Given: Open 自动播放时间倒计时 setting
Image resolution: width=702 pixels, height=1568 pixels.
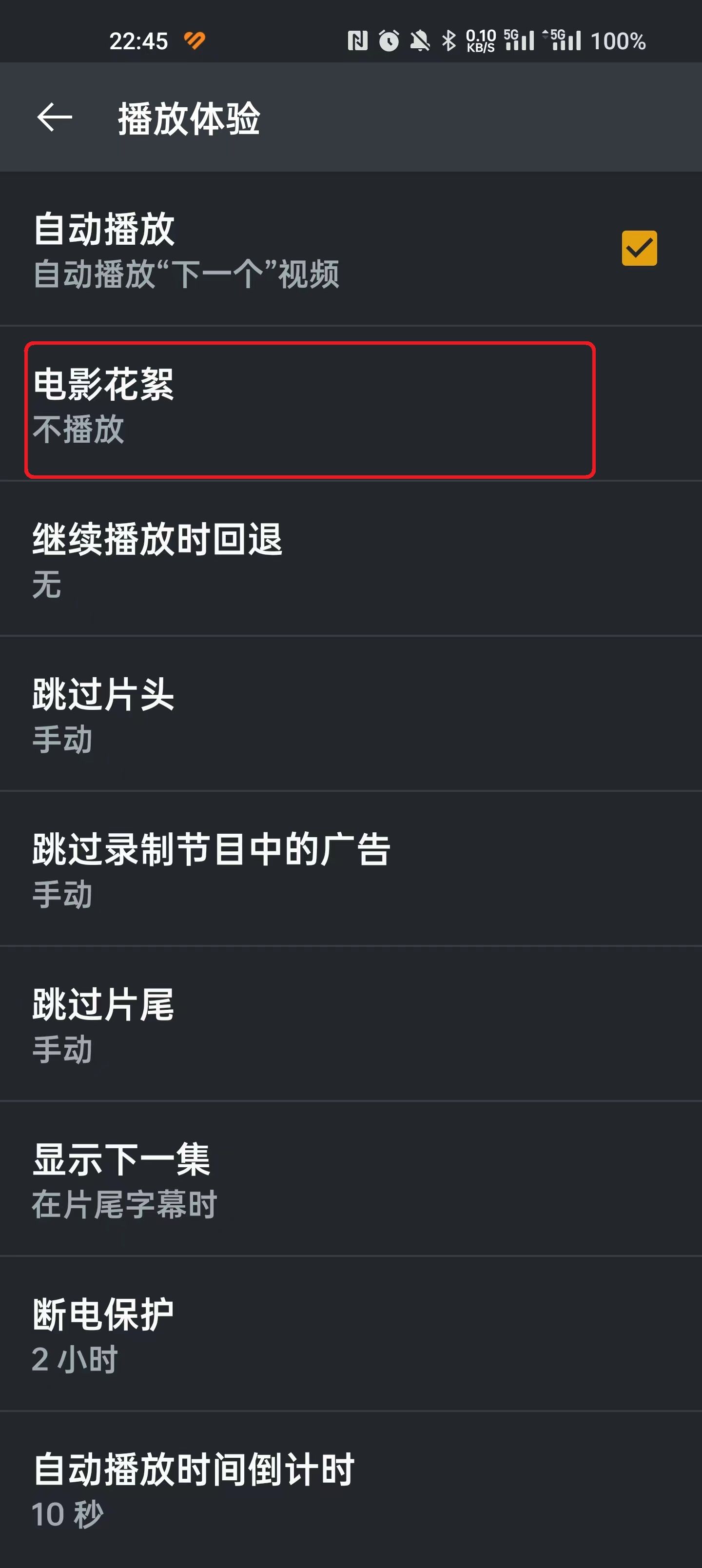Looking at the screenshot, I should 351,1488.
